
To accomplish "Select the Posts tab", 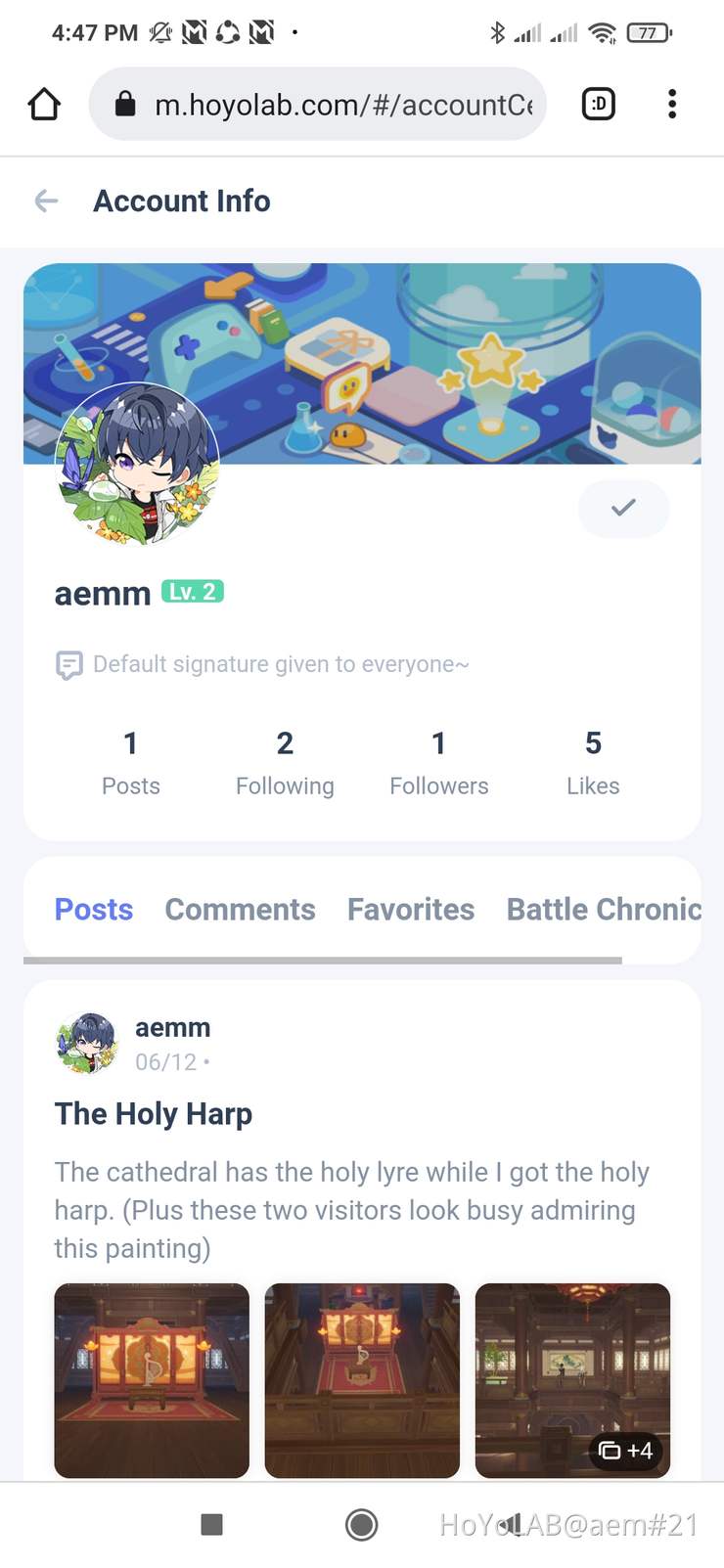I will [x=93, y=909].
